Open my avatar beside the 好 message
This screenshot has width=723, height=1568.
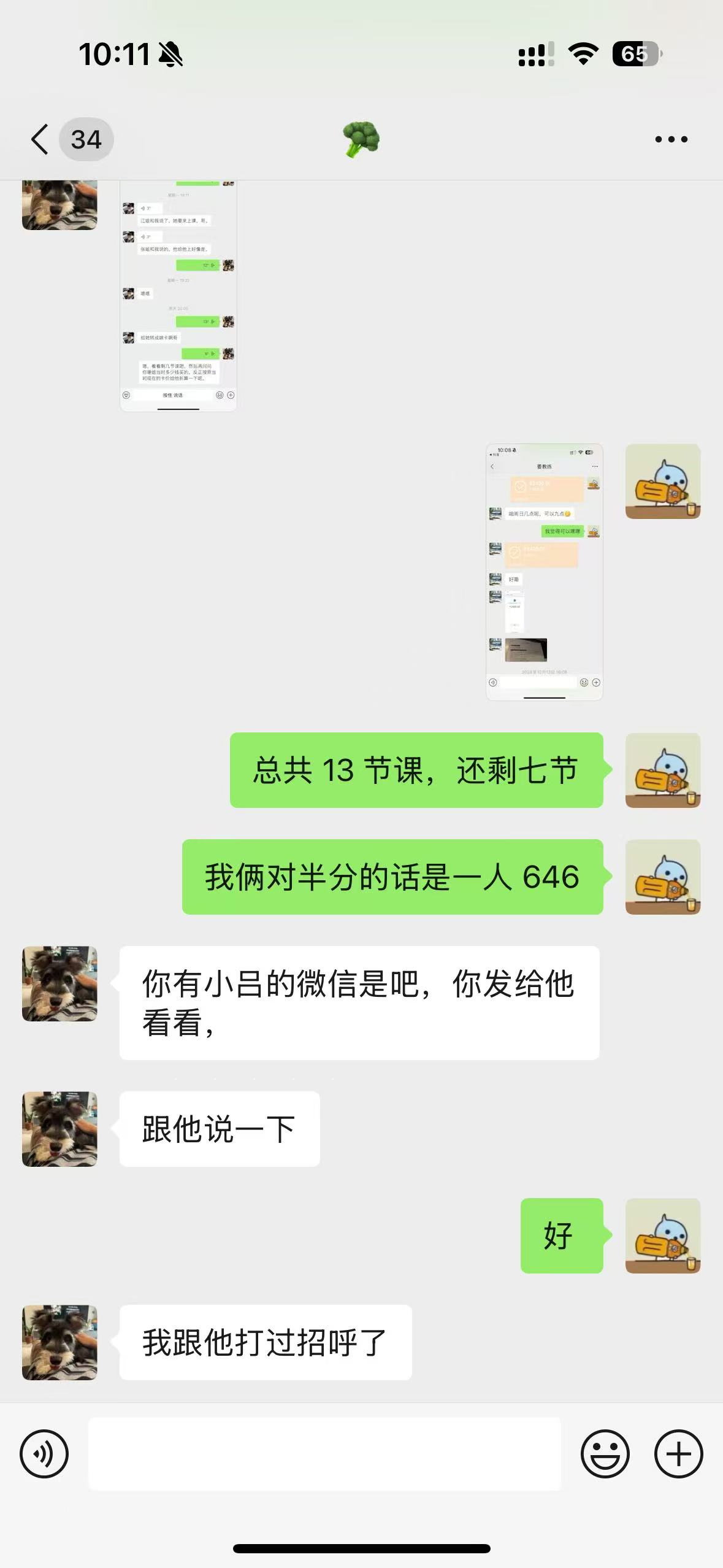coord(662,1235)
